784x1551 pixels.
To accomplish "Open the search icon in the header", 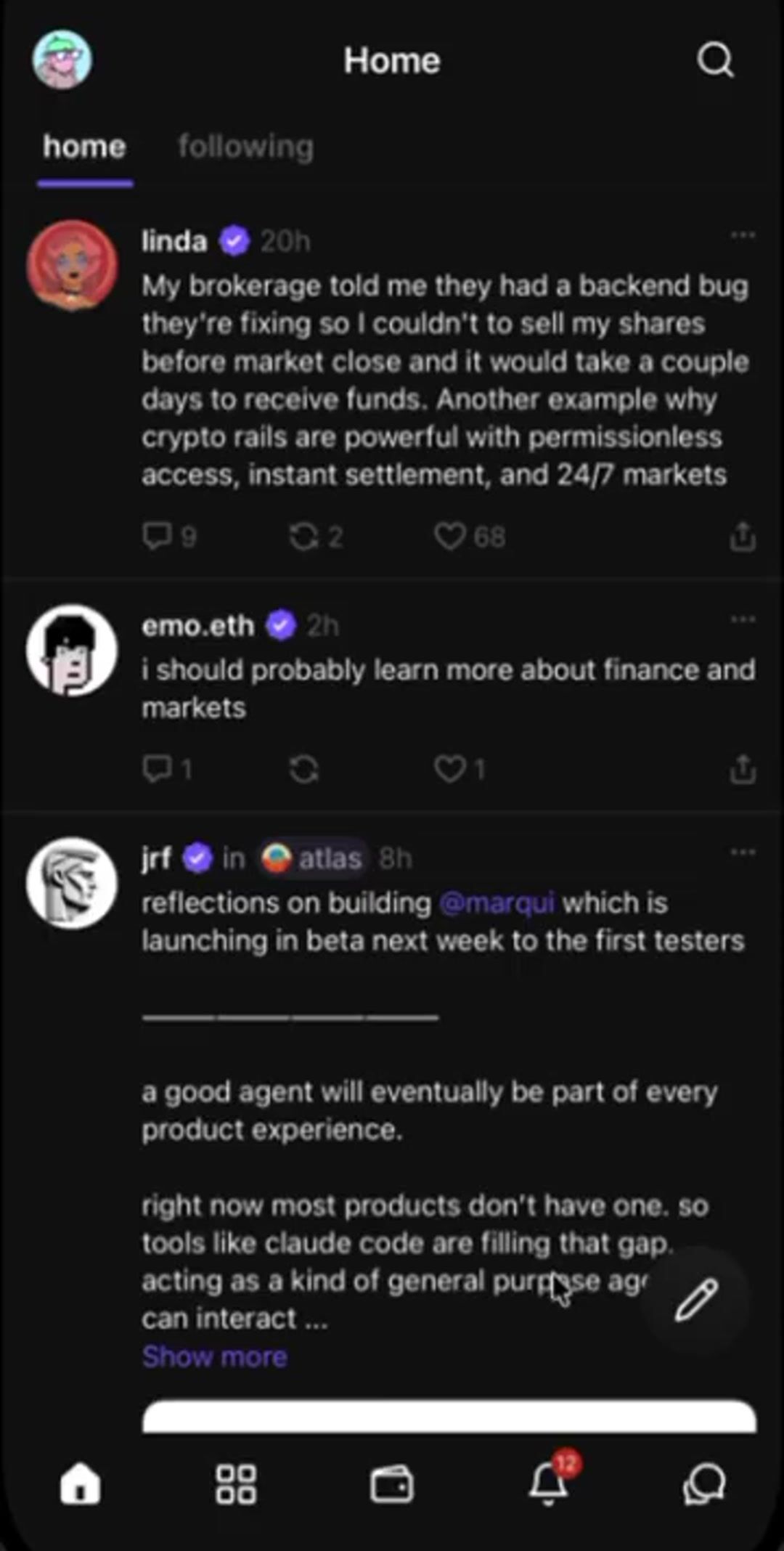I will (x=715, y=60).
